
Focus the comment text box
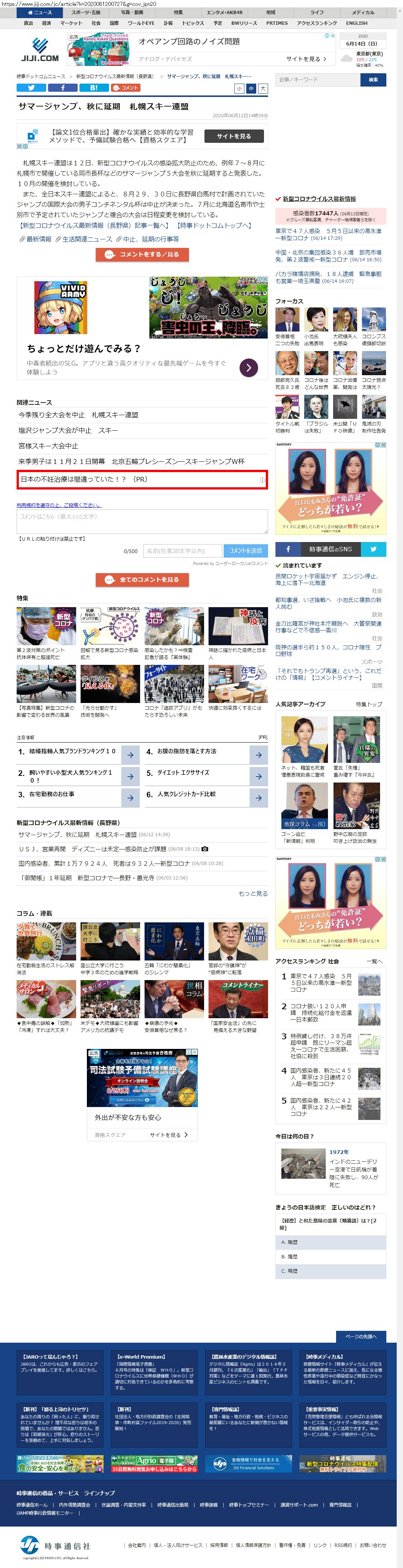[142, 521]
